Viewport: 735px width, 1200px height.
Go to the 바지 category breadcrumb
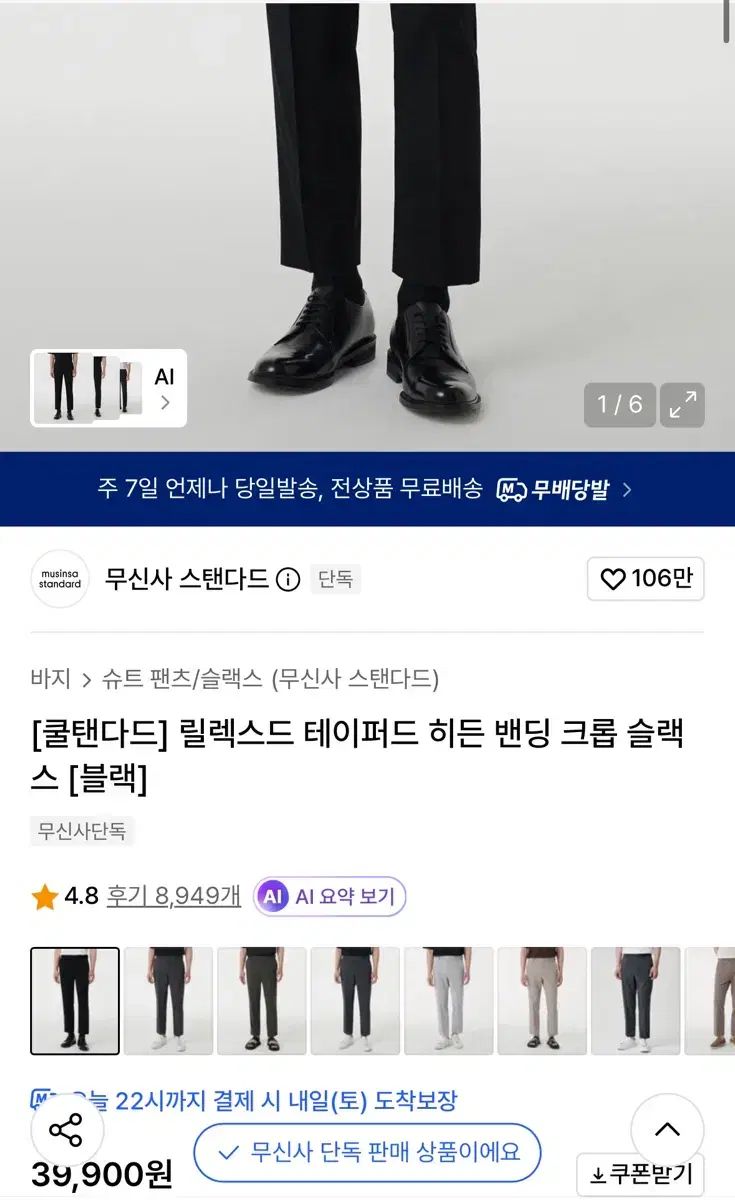(x=50, y=679)
